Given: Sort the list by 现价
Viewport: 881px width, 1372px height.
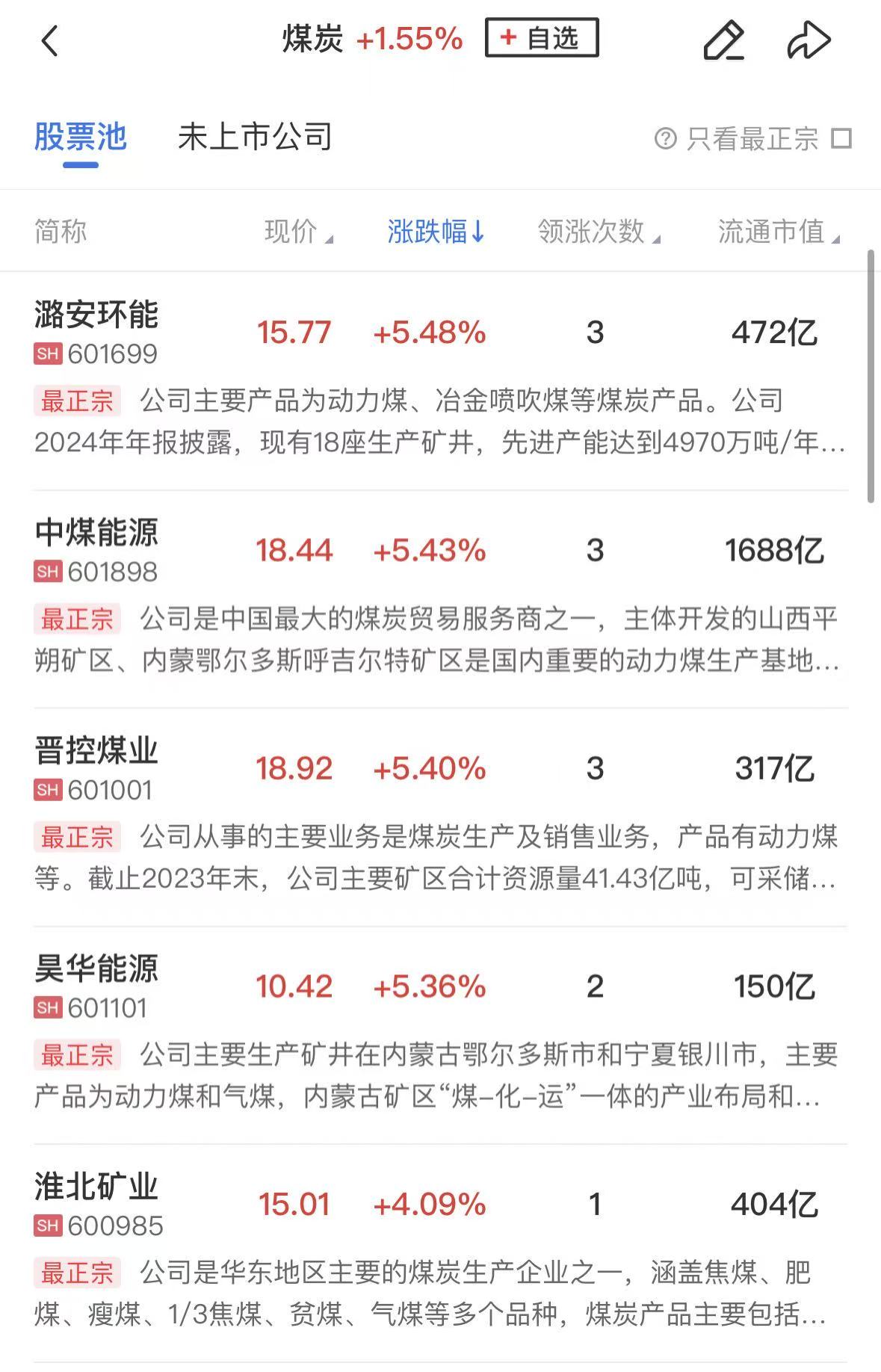Looking at the screenshot, I should click(x=298, y=232).
